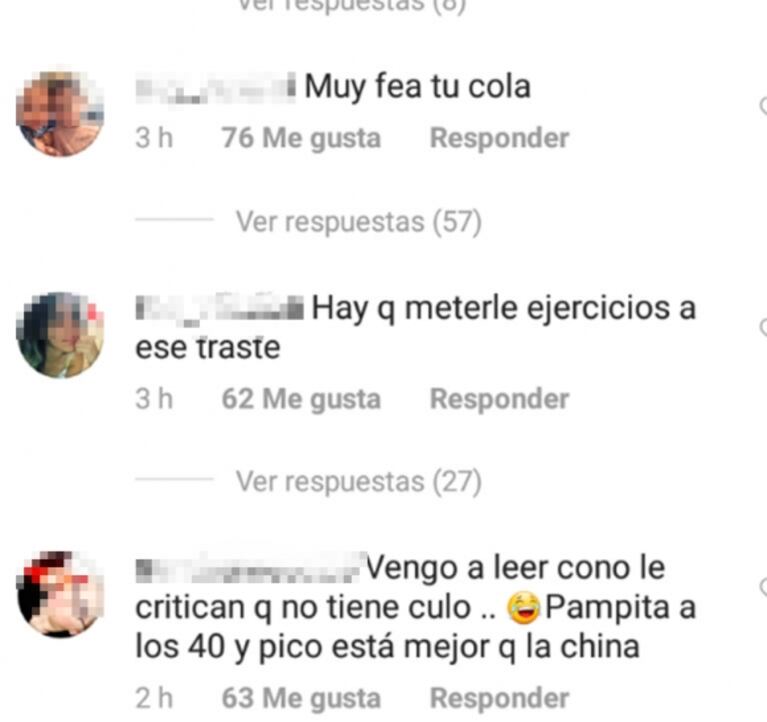Show the 27 hidden replies

(x=358, y=482)
